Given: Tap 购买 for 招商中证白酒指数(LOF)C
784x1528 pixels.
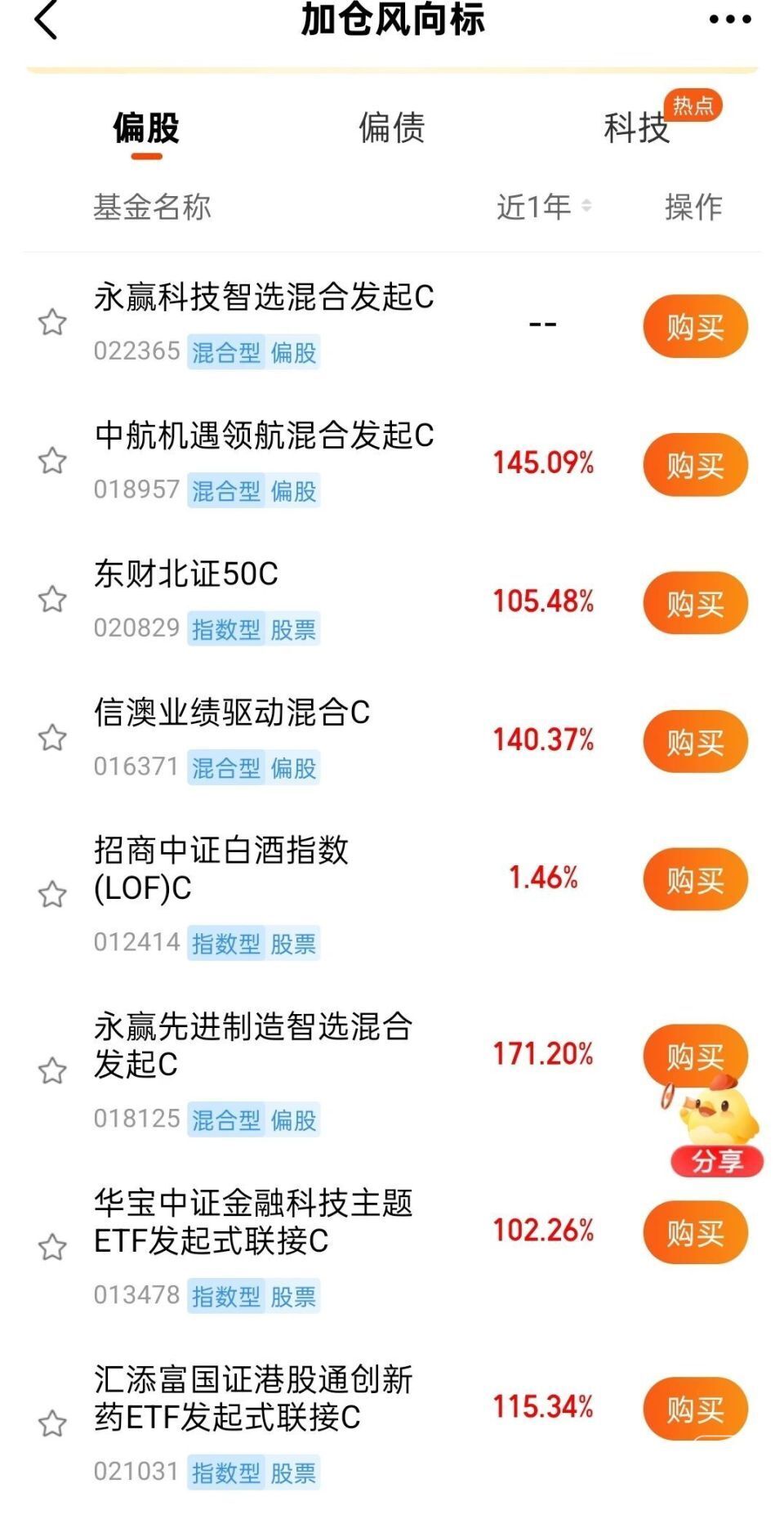Looking at the screenshot, I should [x=695, y=879].
